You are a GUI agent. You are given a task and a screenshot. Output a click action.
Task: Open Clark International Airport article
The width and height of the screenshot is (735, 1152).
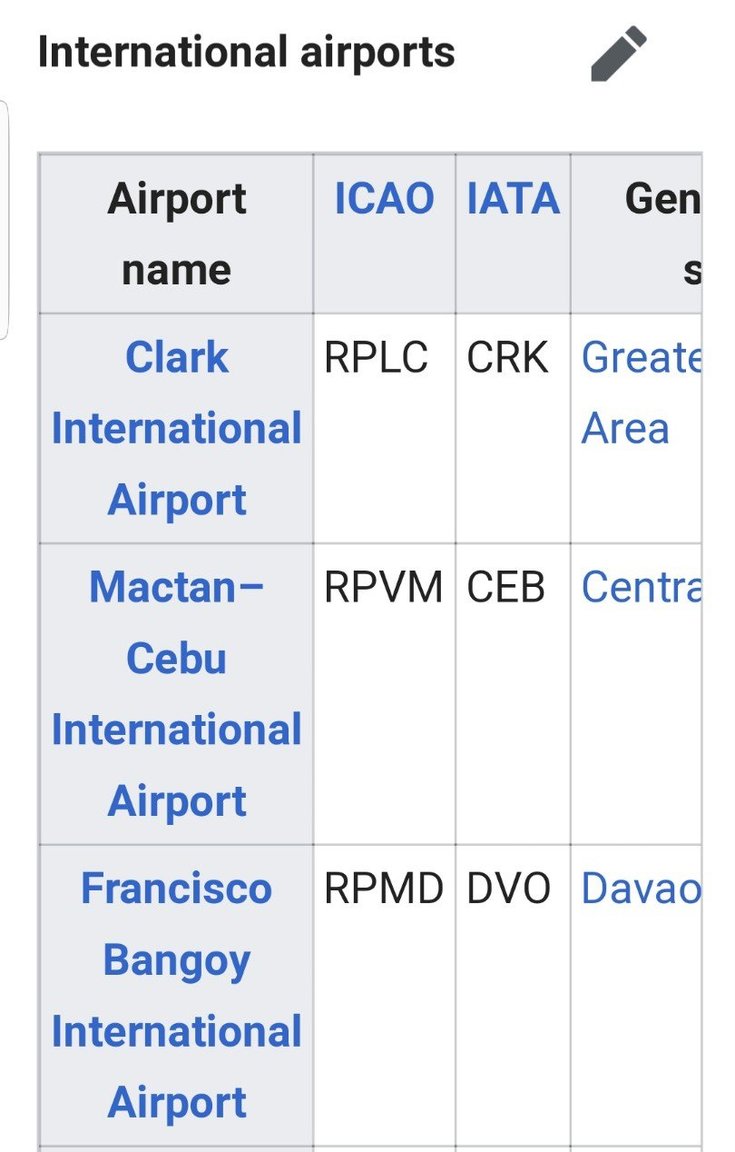(177, 428)
